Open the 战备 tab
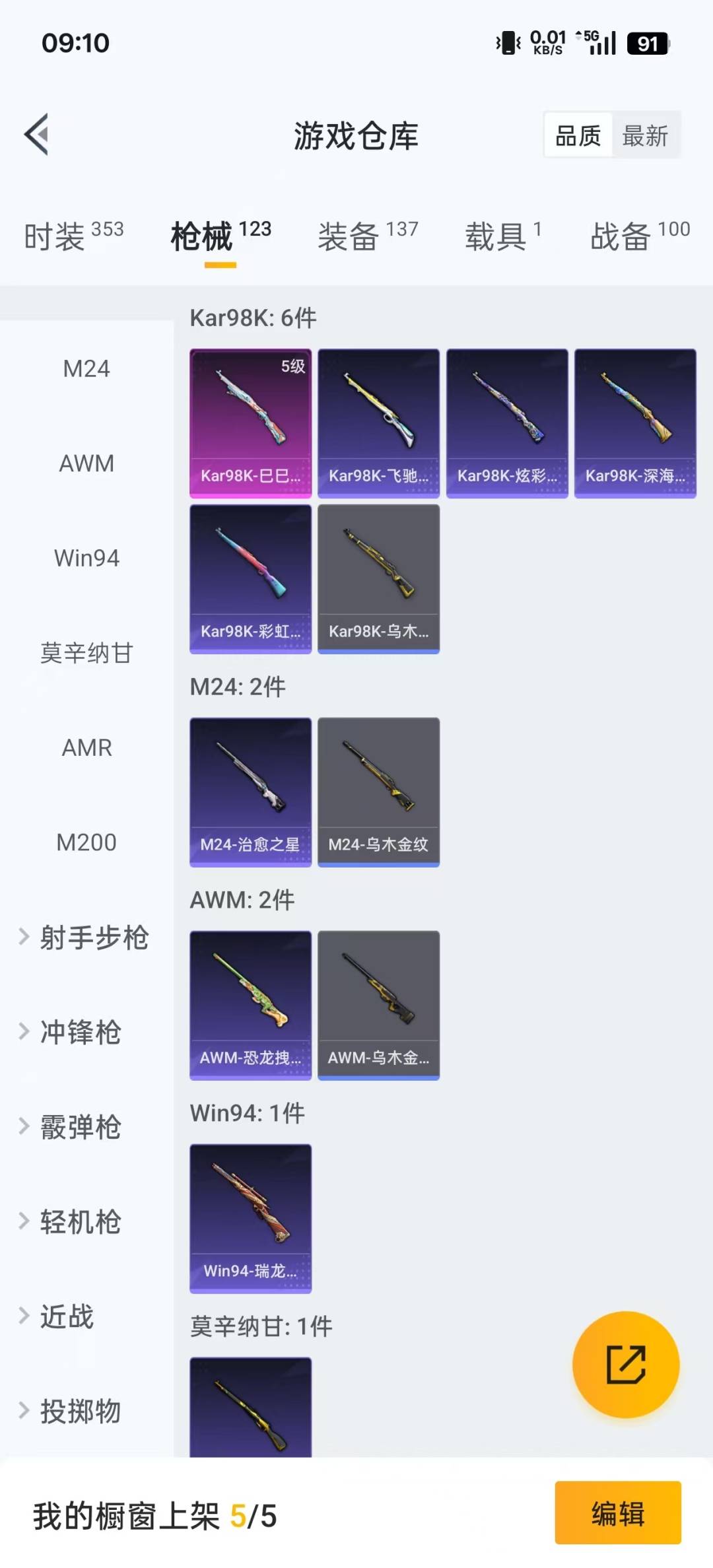Screen dimensions: 713x1568 coord(639,236)
